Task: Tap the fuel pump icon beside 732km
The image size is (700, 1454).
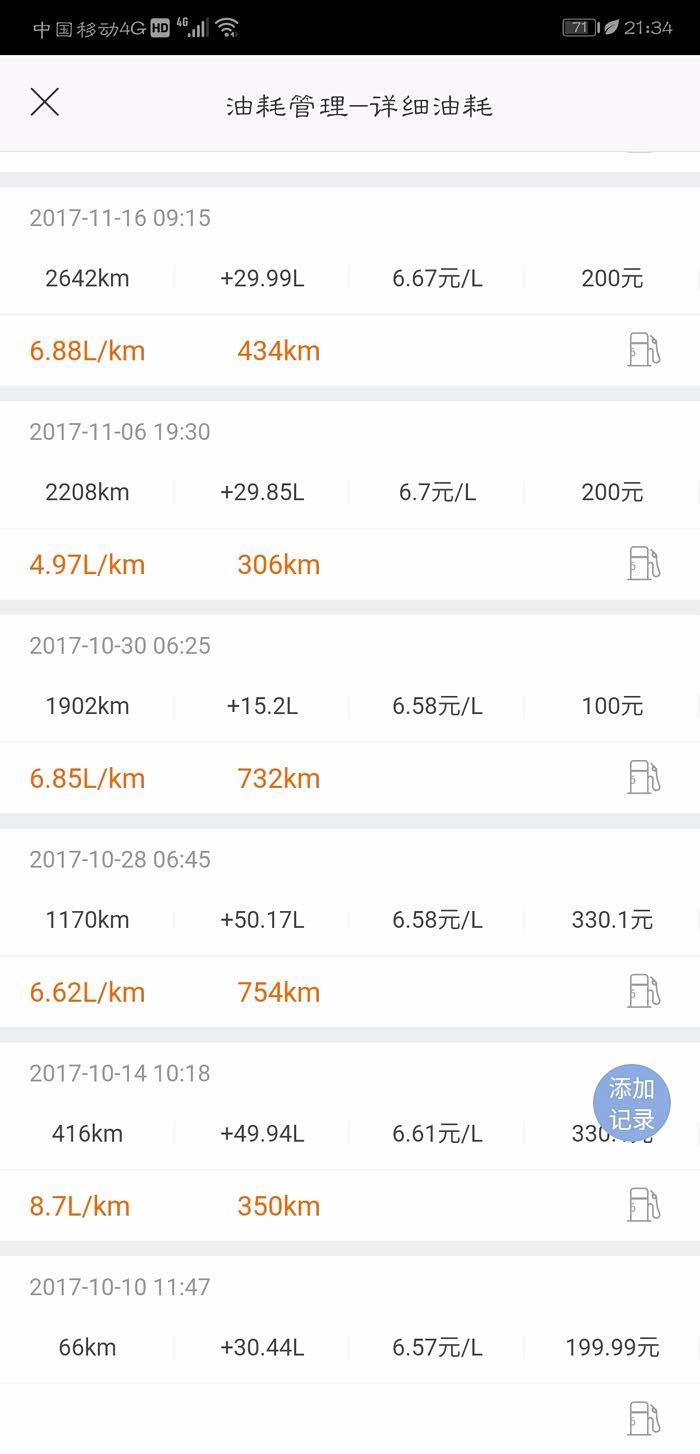Action: pos(644,777)
